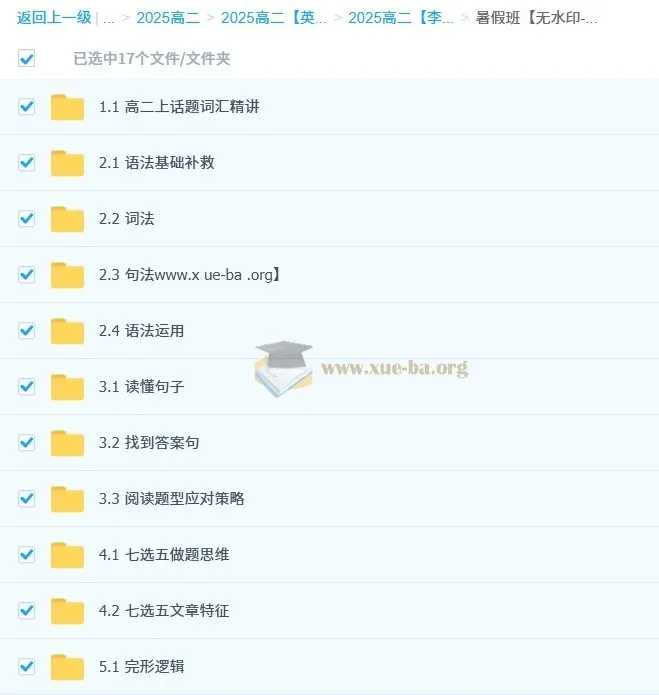Viewport: 659px width, 695px height.
Task: Deselect the 3.1 读懂句子 checkbox
Action: (27, 386)
